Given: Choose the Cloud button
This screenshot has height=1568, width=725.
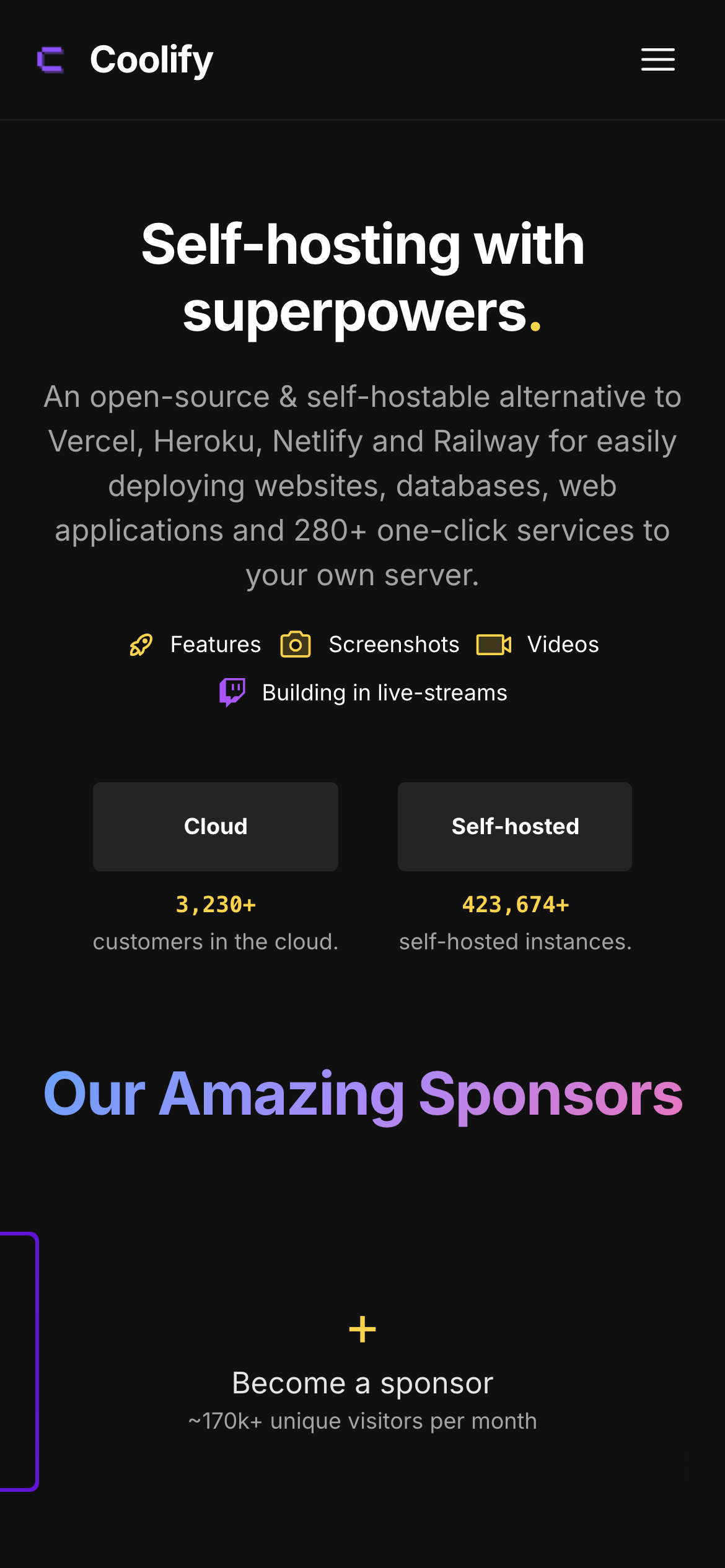Looking at the screenshot, I should (x=216, y=826).
